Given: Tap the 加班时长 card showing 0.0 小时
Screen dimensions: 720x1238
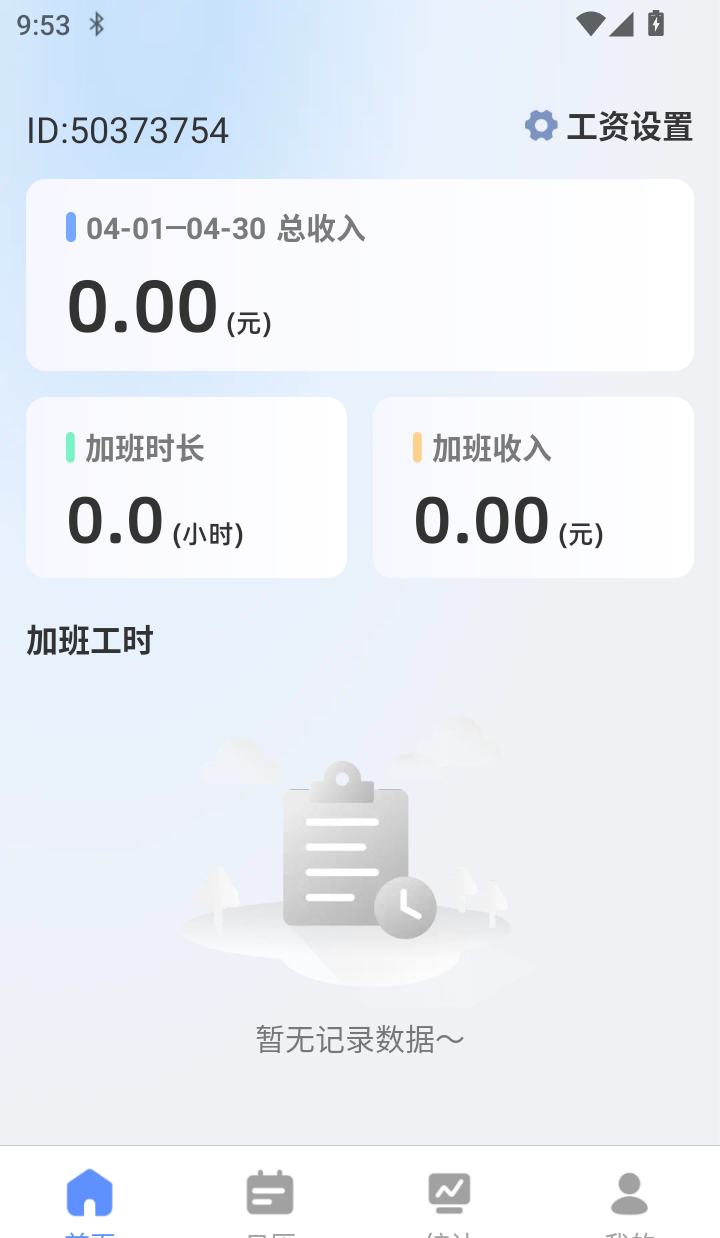Looking at the screenshot, I should click(x=186, y=487).
